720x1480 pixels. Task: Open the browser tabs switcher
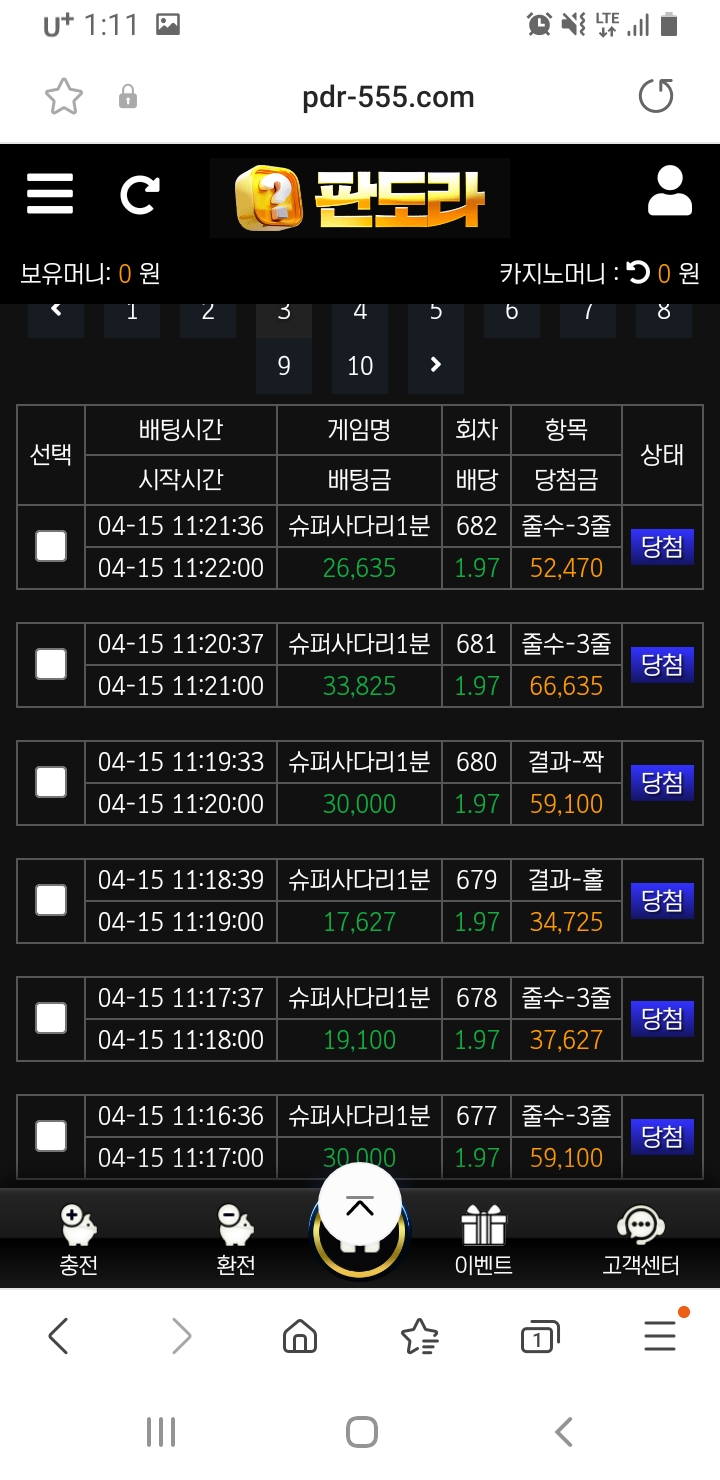point(539,1337)
